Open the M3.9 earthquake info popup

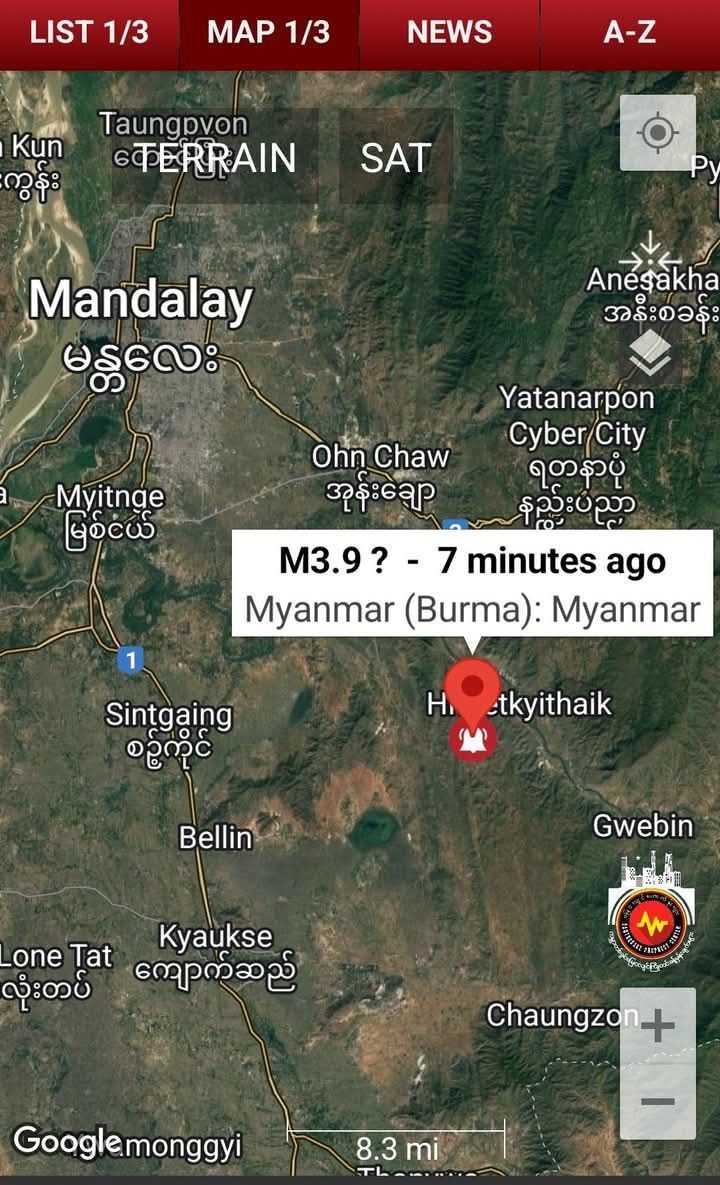tap(472, 583)
